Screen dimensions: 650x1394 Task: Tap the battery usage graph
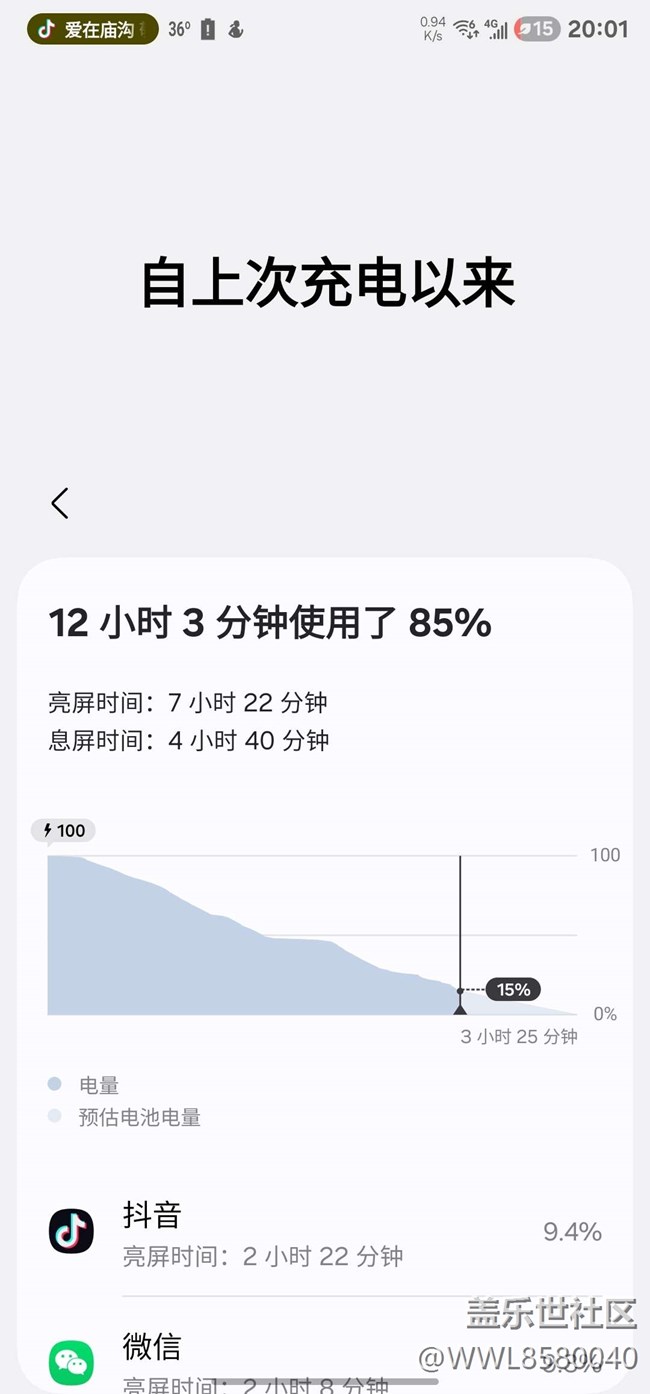(x=312, y=935)
